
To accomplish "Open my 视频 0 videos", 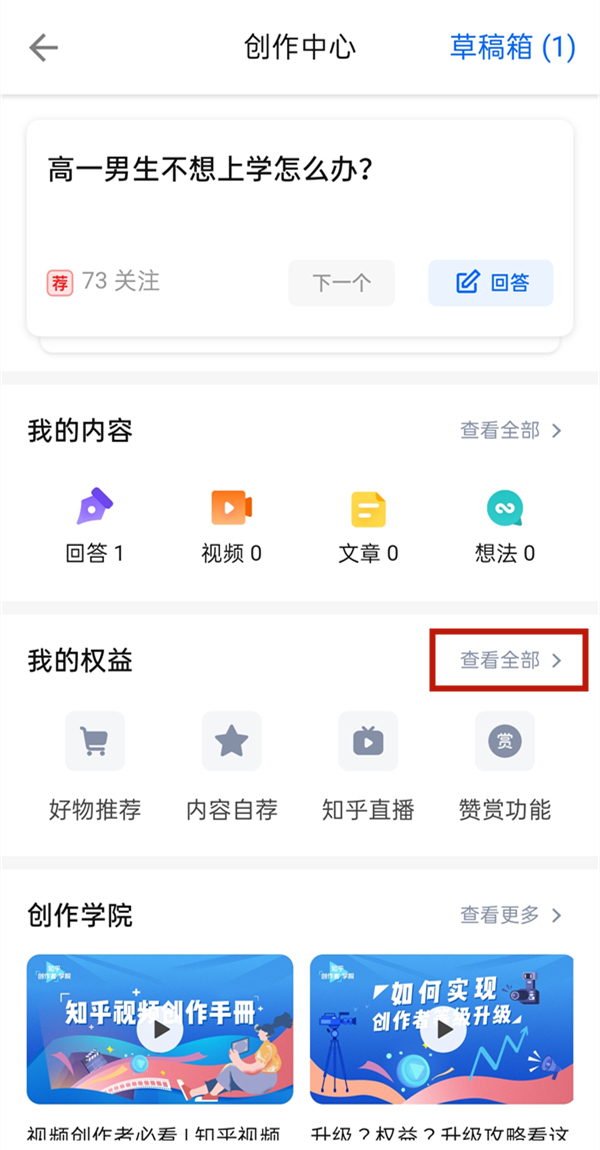I will tap(231, 526).
